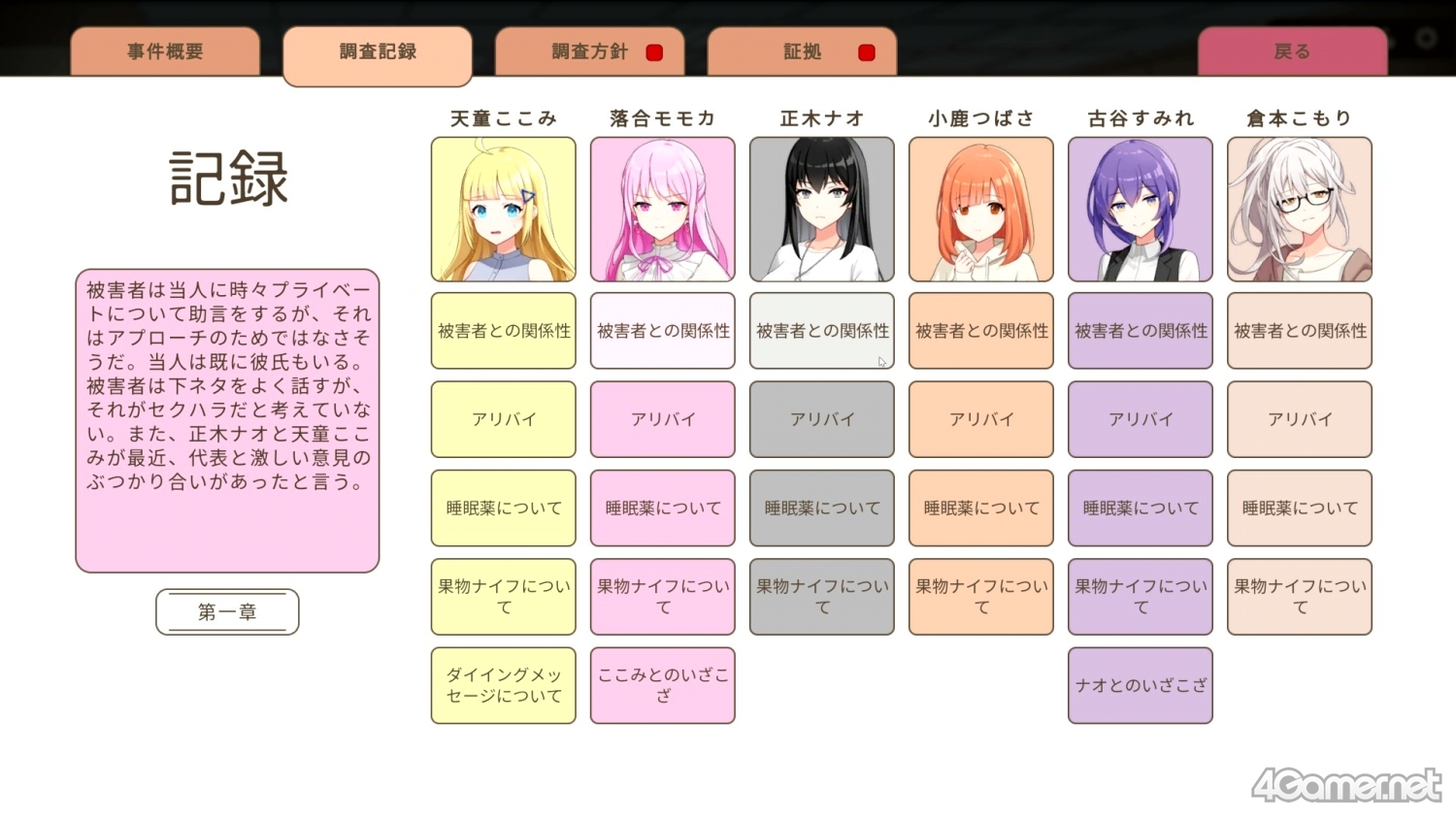Image resolution: width=1456 pixels, height=819 pixels.
Task: View 落合モモカ's アリバイ record
Action: point(663,419)
